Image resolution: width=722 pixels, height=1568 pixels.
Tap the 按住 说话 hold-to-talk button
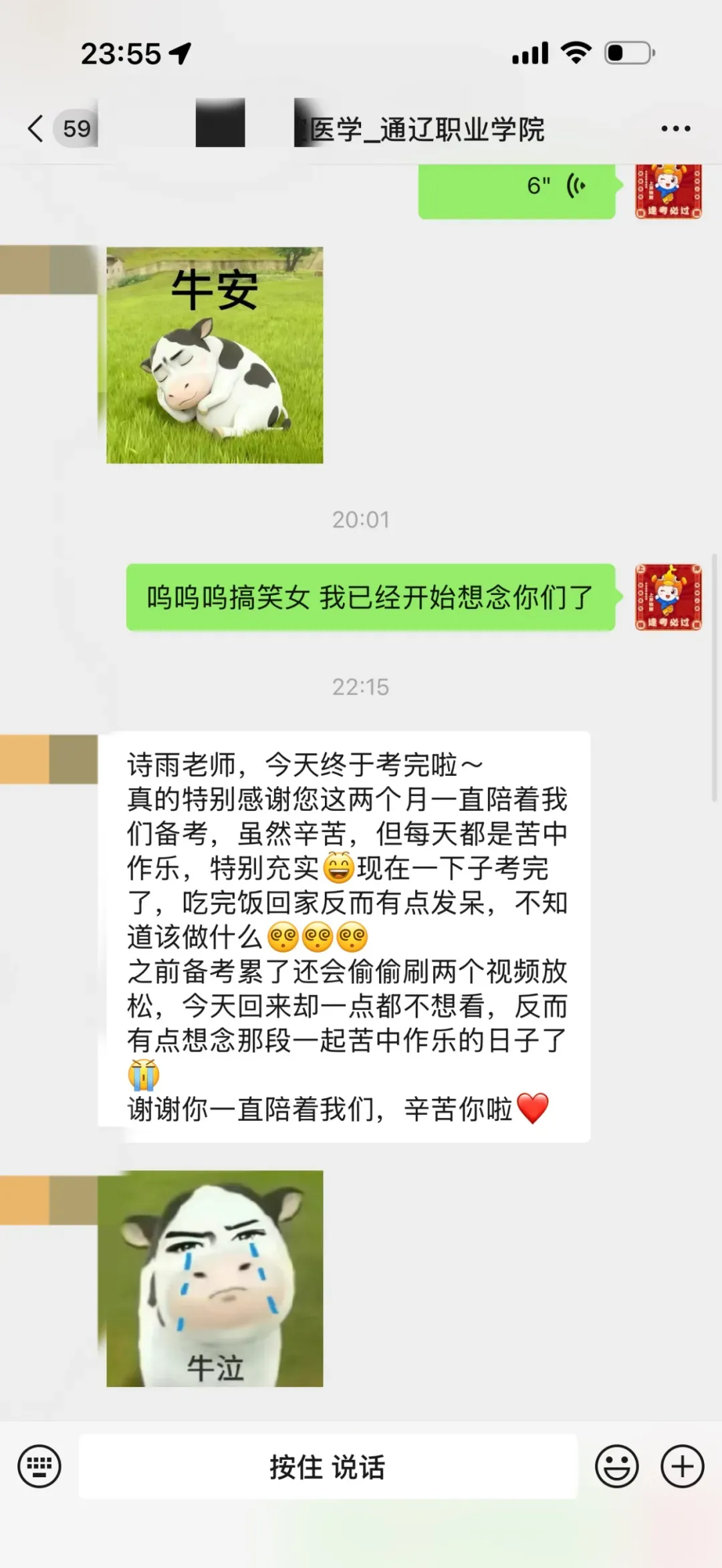(x=328, y=1467)
